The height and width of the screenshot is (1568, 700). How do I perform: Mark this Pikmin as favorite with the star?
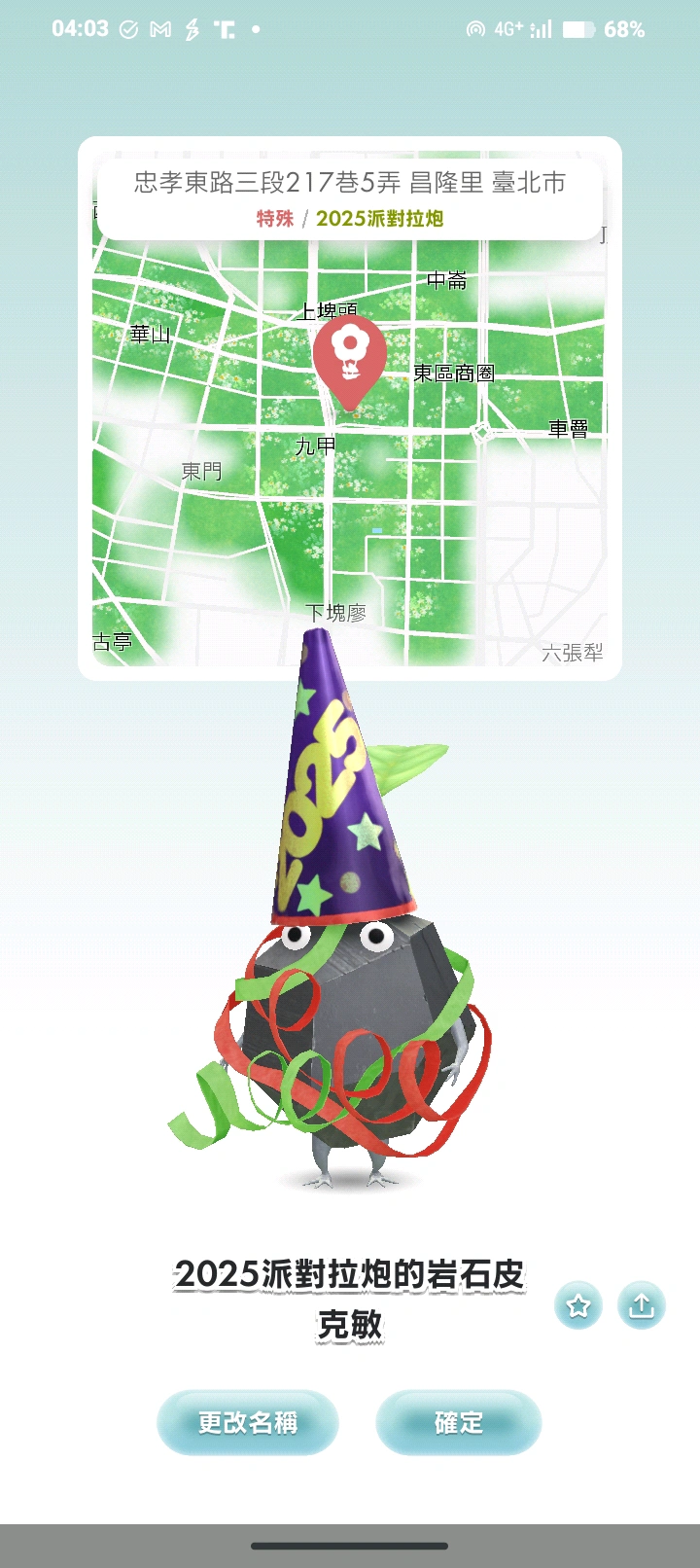[x=578, y=1305]
